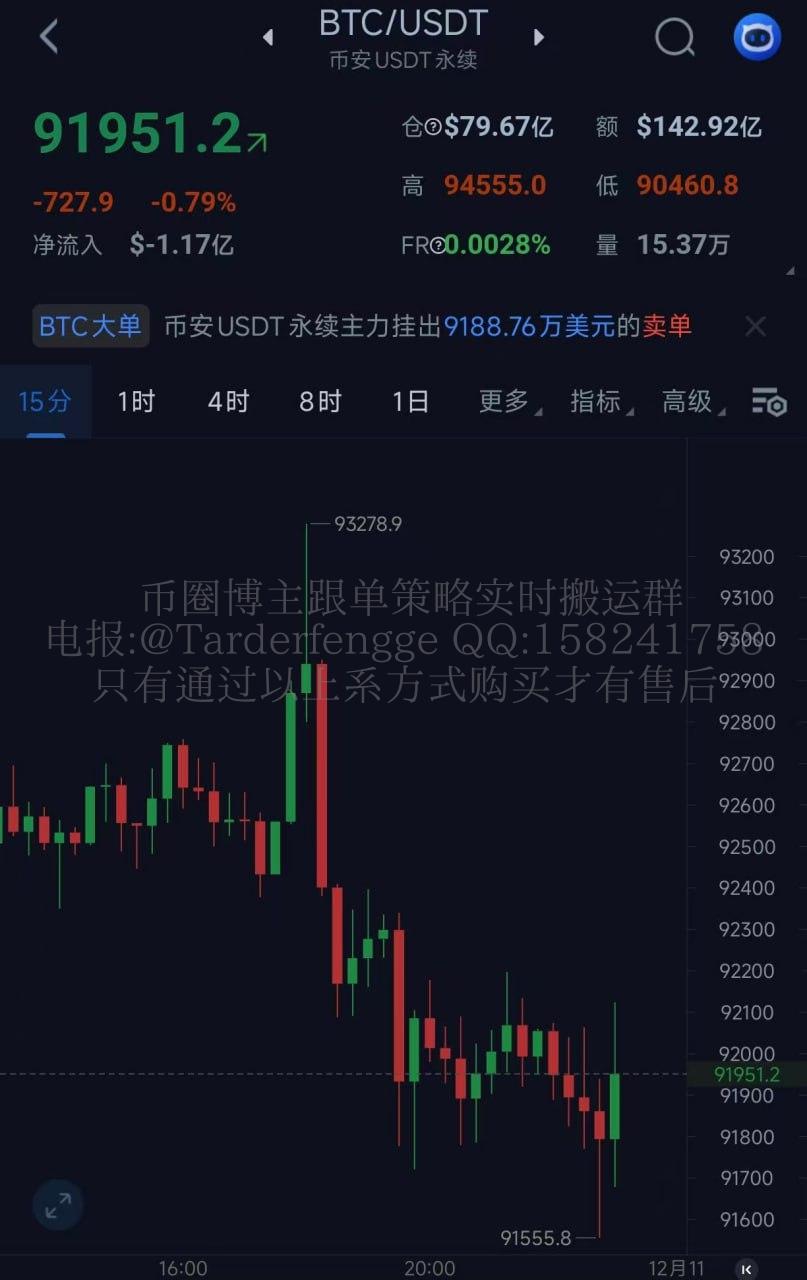Switch to the next trading pair
Viewport: 807px width, 1280px height.
(x=539, y=38)
